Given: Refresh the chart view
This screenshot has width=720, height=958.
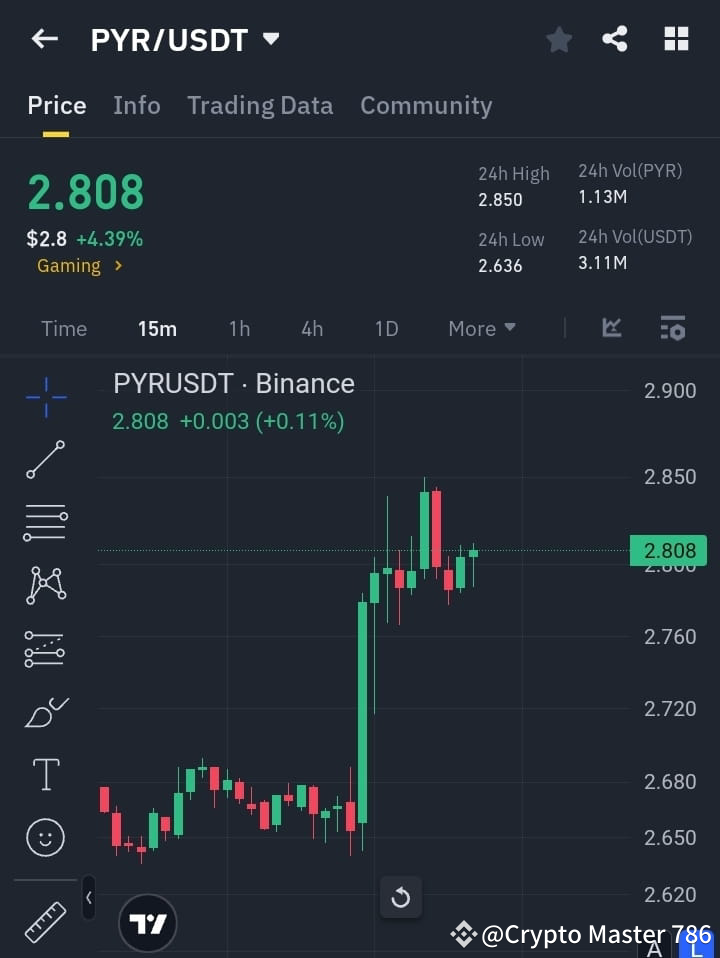Looking at the screenshot, I should [401, 897].
